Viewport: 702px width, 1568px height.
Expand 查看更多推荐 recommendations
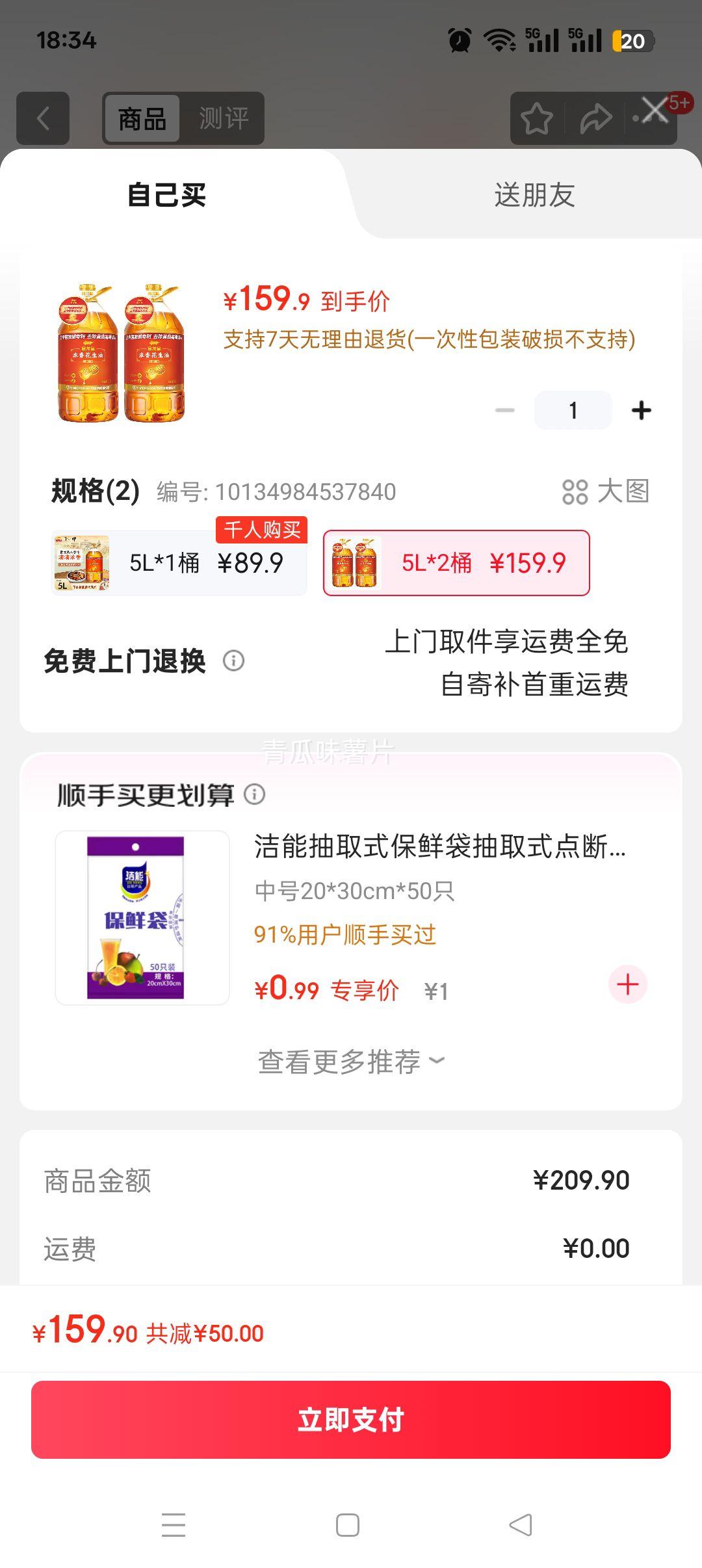tap(351, 1062)
